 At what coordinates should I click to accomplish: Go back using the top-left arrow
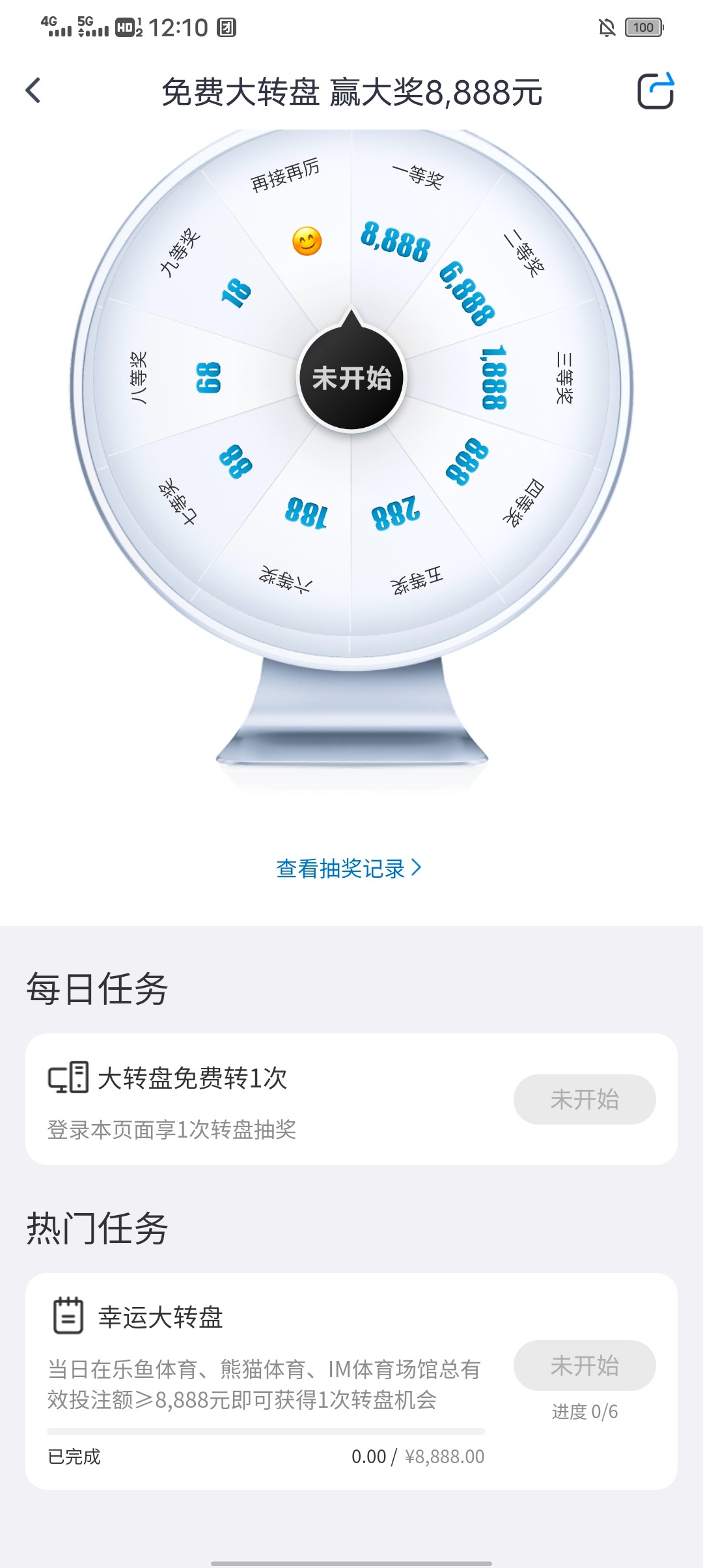33,91
